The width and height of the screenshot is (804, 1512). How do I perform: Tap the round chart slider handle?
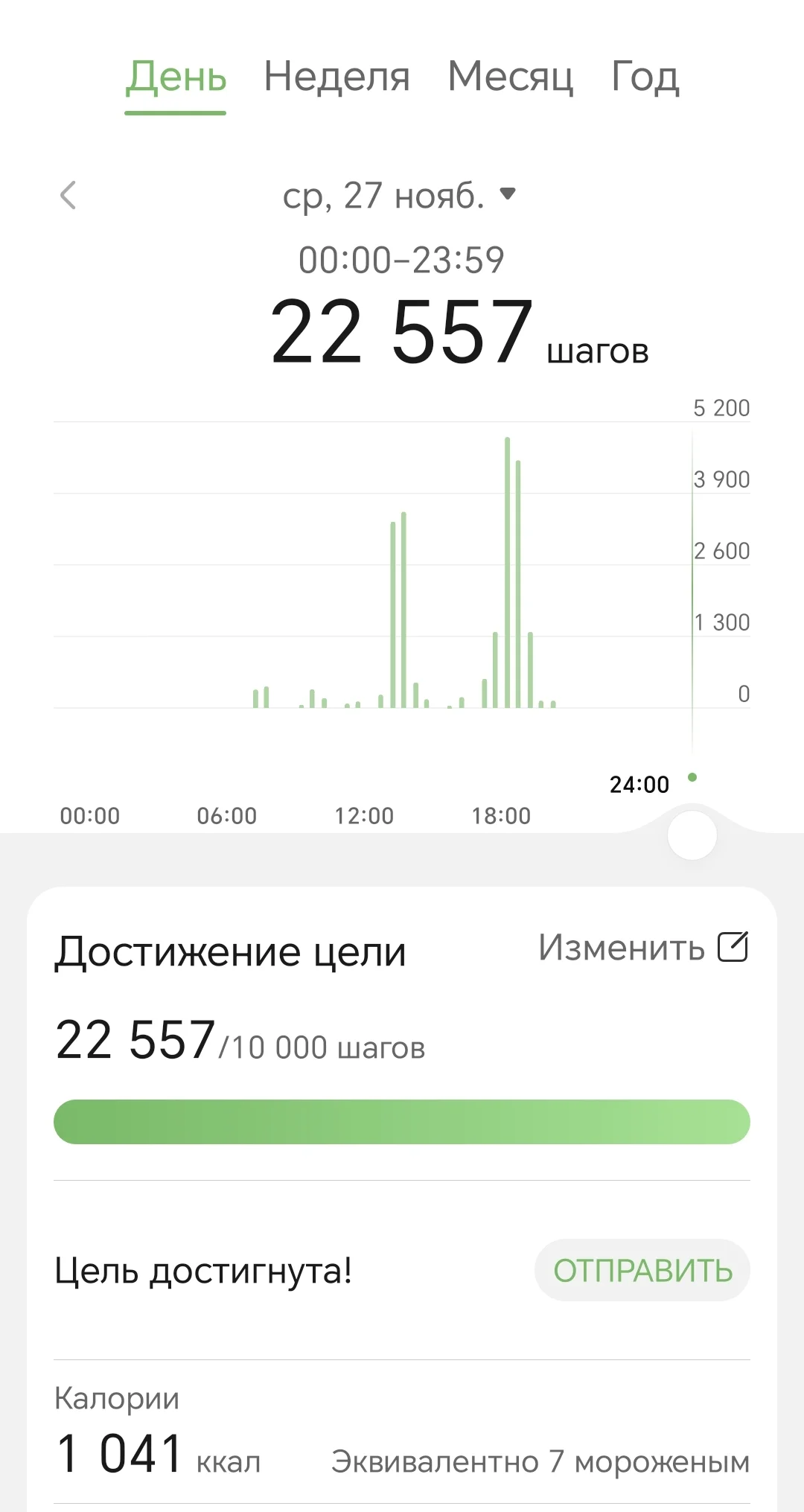pos(692,835)
